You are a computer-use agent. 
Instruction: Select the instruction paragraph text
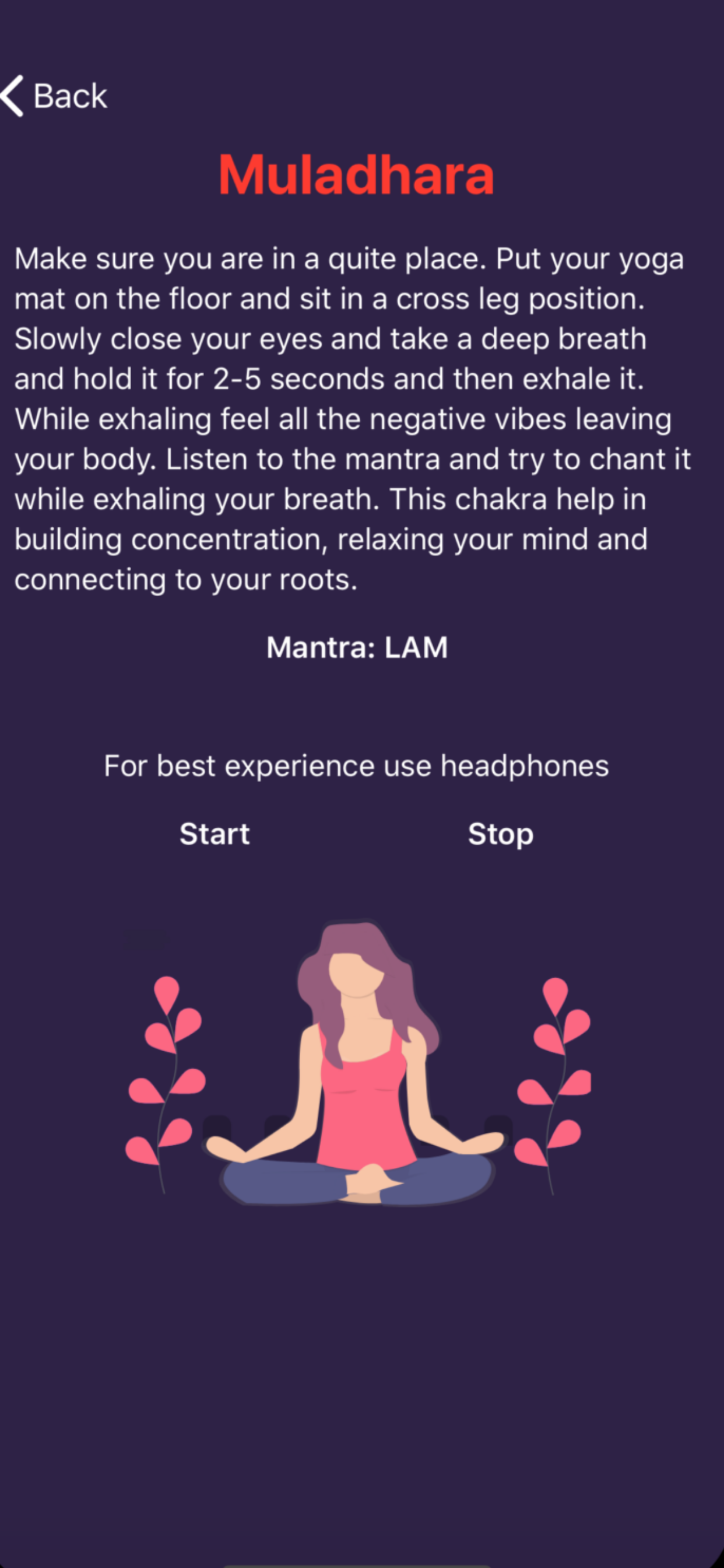353,418
